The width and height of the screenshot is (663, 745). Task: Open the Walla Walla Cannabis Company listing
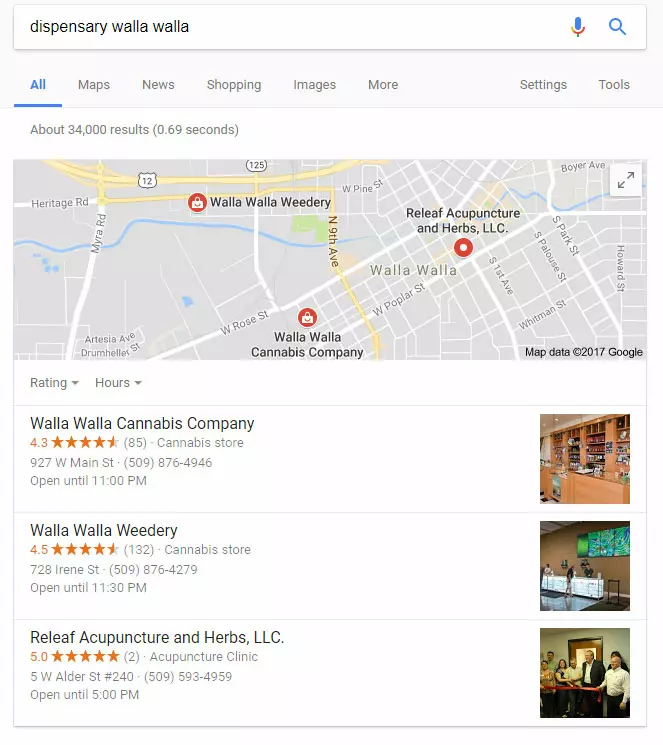[x=142, y=424]
